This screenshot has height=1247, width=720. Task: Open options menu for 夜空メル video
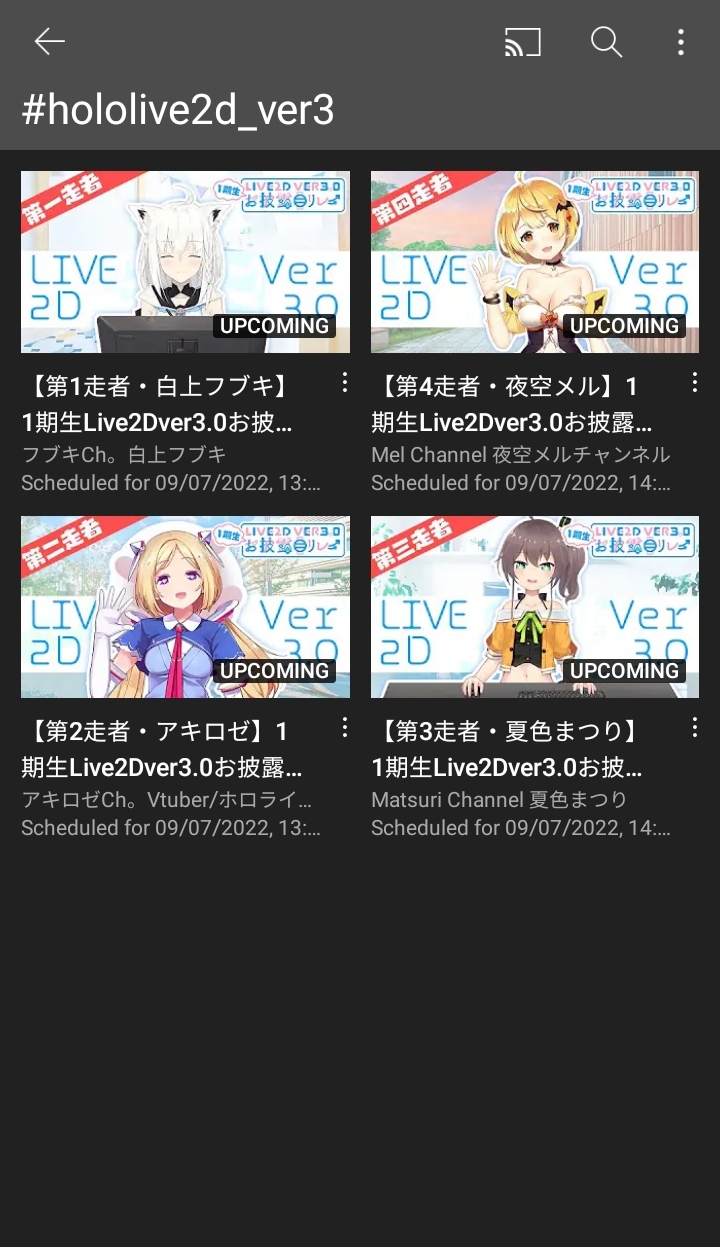point(694,382)
